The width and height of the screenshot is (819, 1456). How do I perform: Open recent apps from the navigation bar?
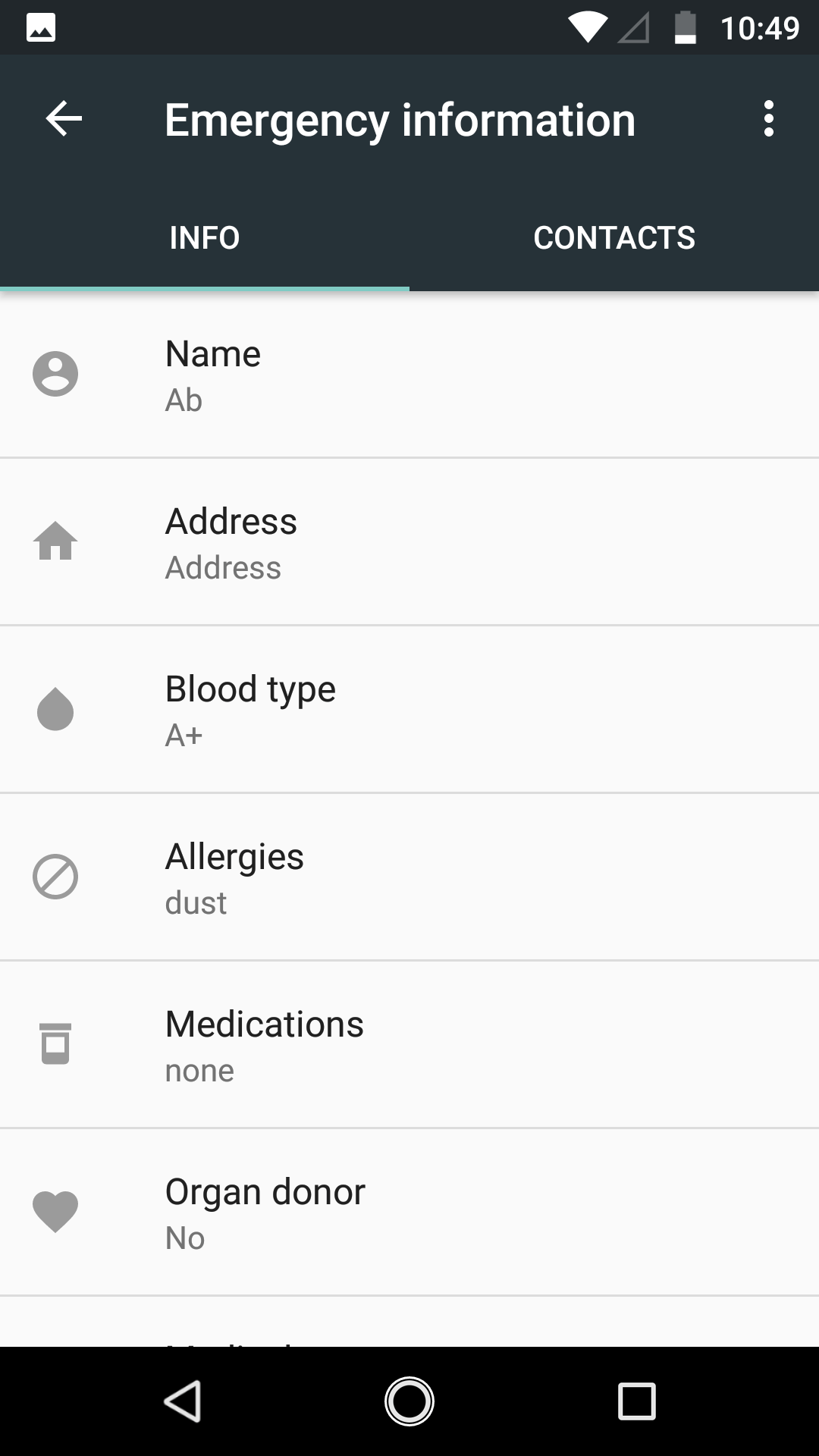[637, 1401]
